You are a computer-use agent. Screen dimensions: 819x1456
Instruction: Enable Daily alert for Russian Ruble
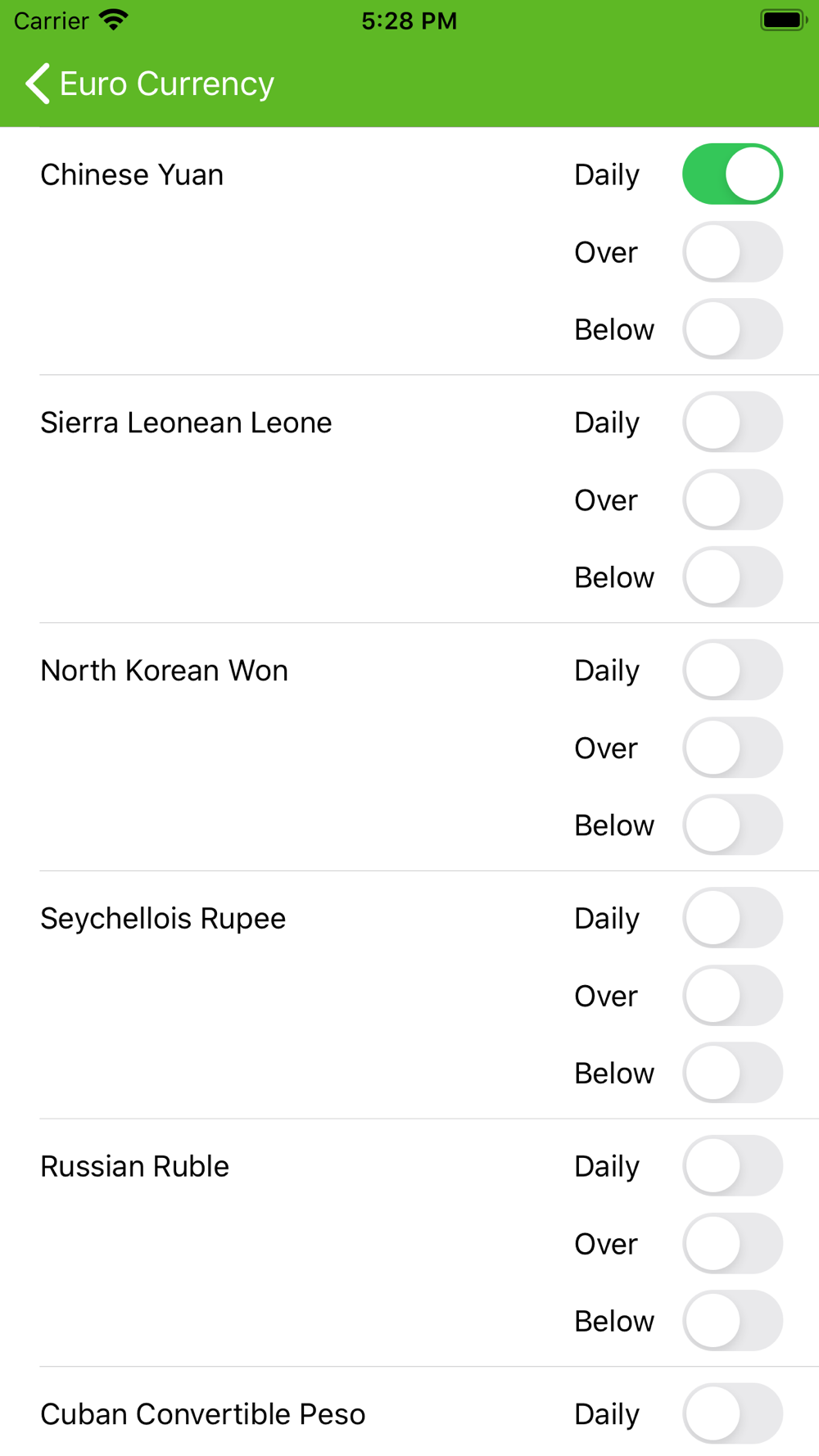[x=733, y=1167]
